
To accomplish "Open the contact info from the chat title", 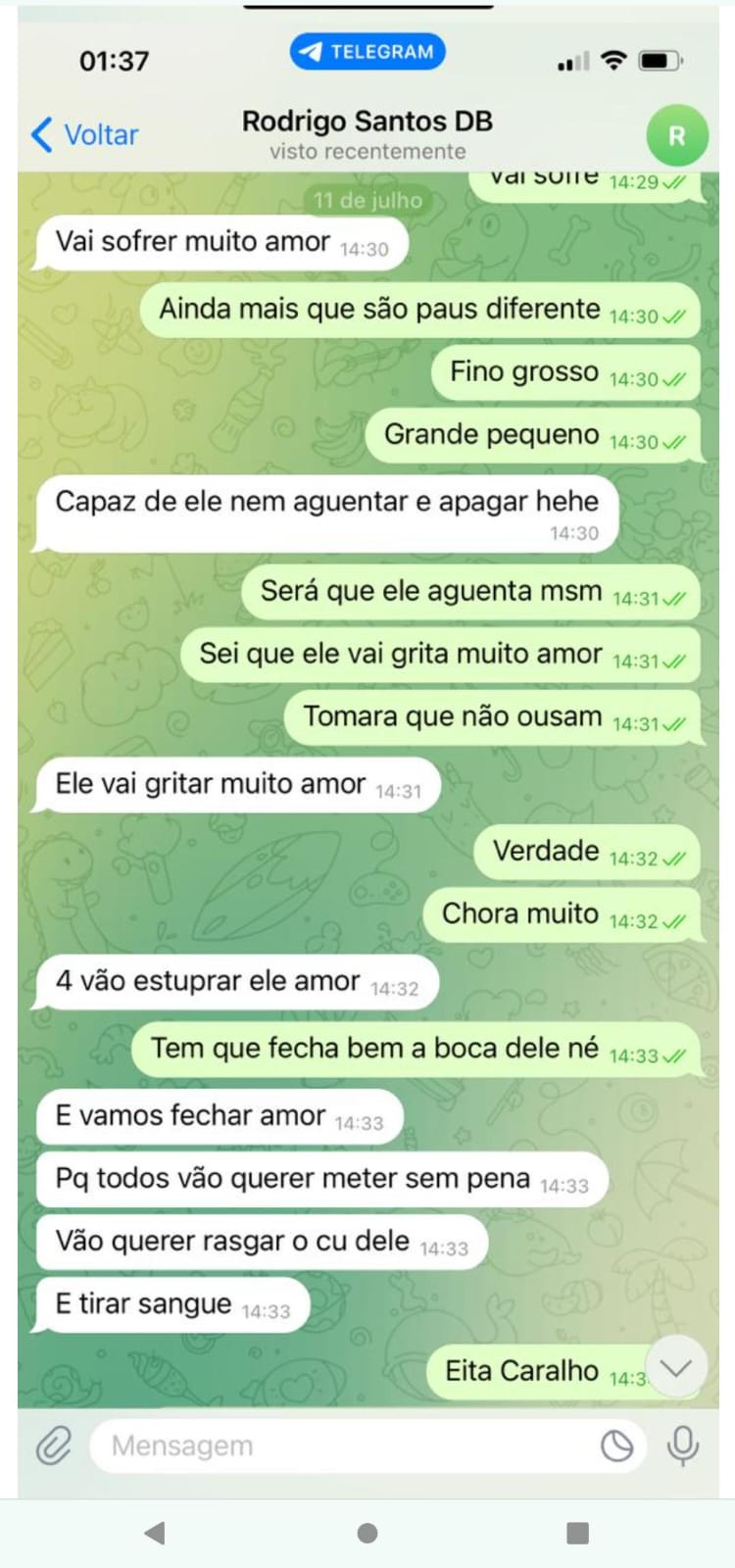I will [x=367, y=133].
